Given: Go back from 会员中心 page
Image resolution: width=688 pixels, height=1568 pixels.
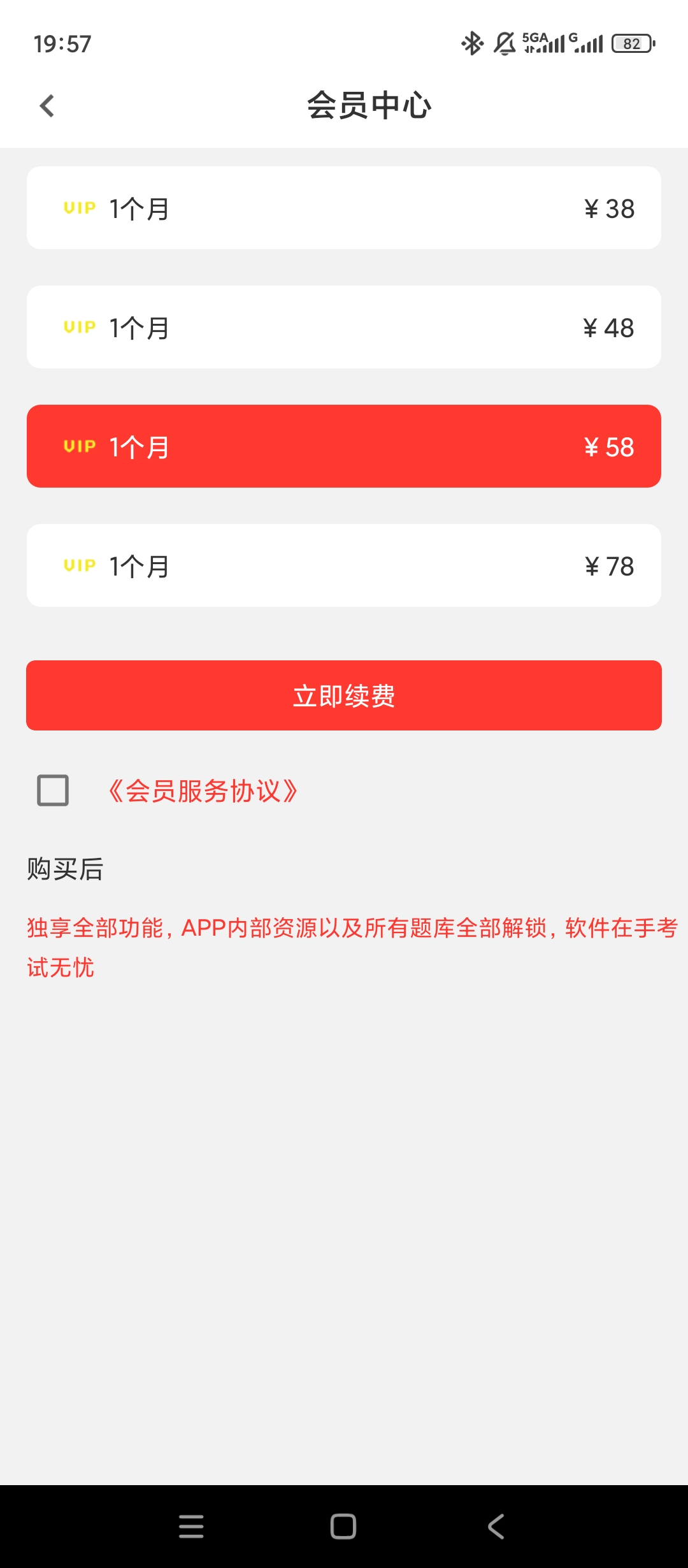Looking at the screenshot, I should (x=47, y=106).
